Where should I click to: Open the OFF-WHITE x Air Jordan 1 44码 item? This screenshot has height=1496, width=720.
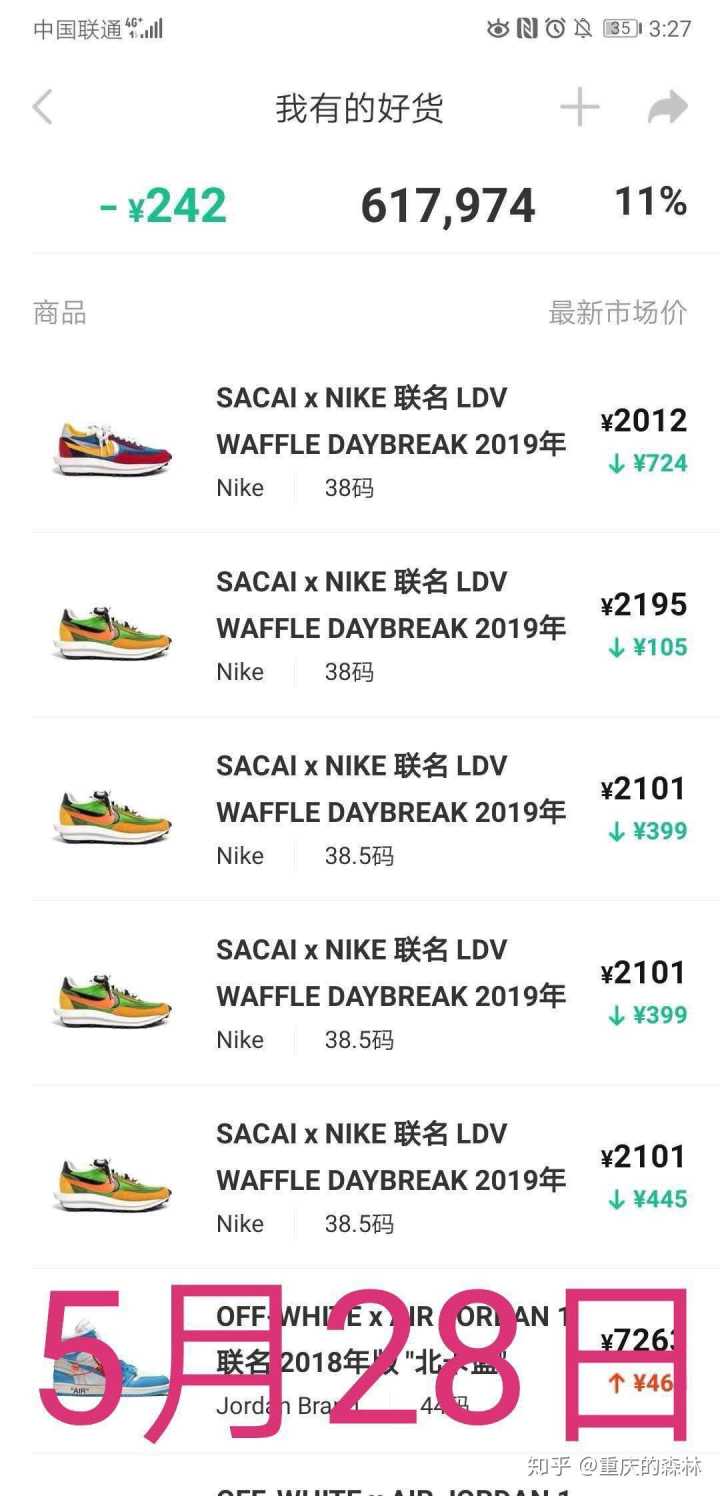tap(390, 1360)
